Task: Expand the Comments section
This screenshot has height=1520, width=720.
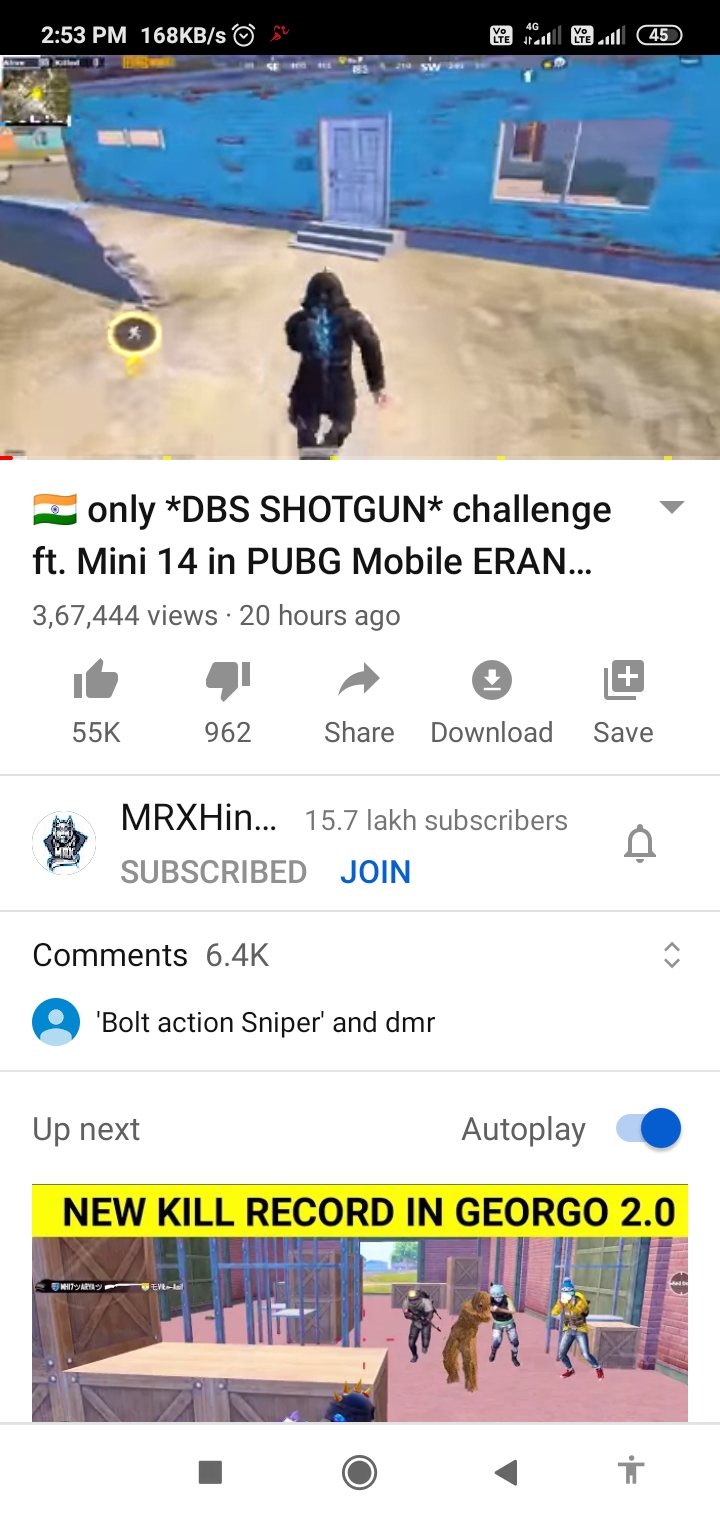Action: pyautogui.click(x=672, y=955)
